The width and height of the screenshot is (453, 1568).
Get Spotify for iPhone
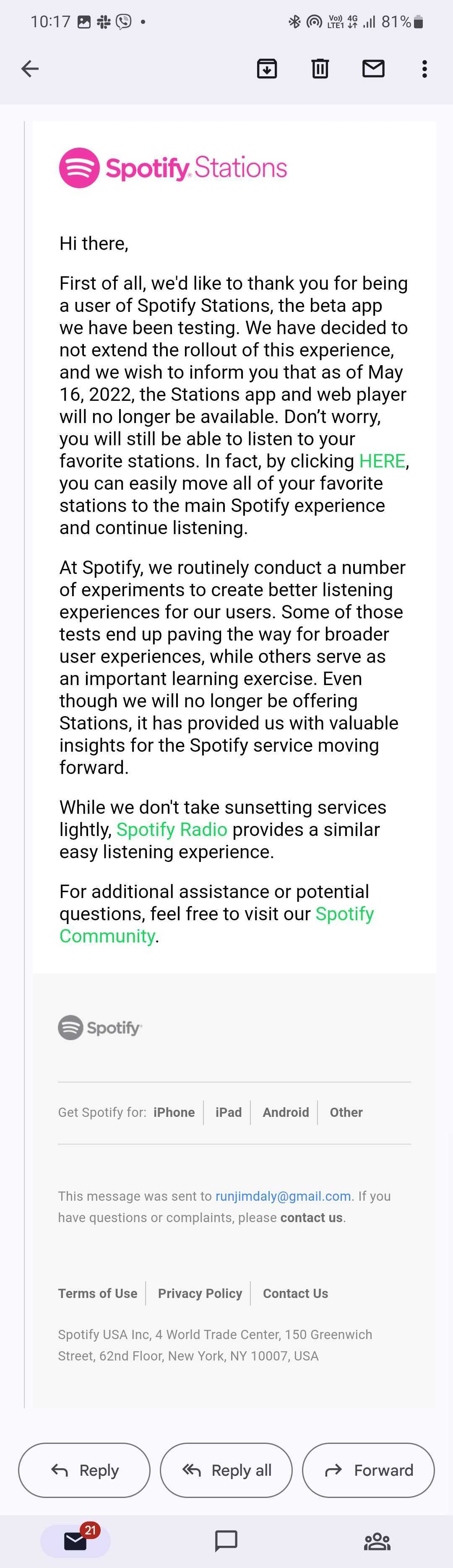coord(174,1112)
